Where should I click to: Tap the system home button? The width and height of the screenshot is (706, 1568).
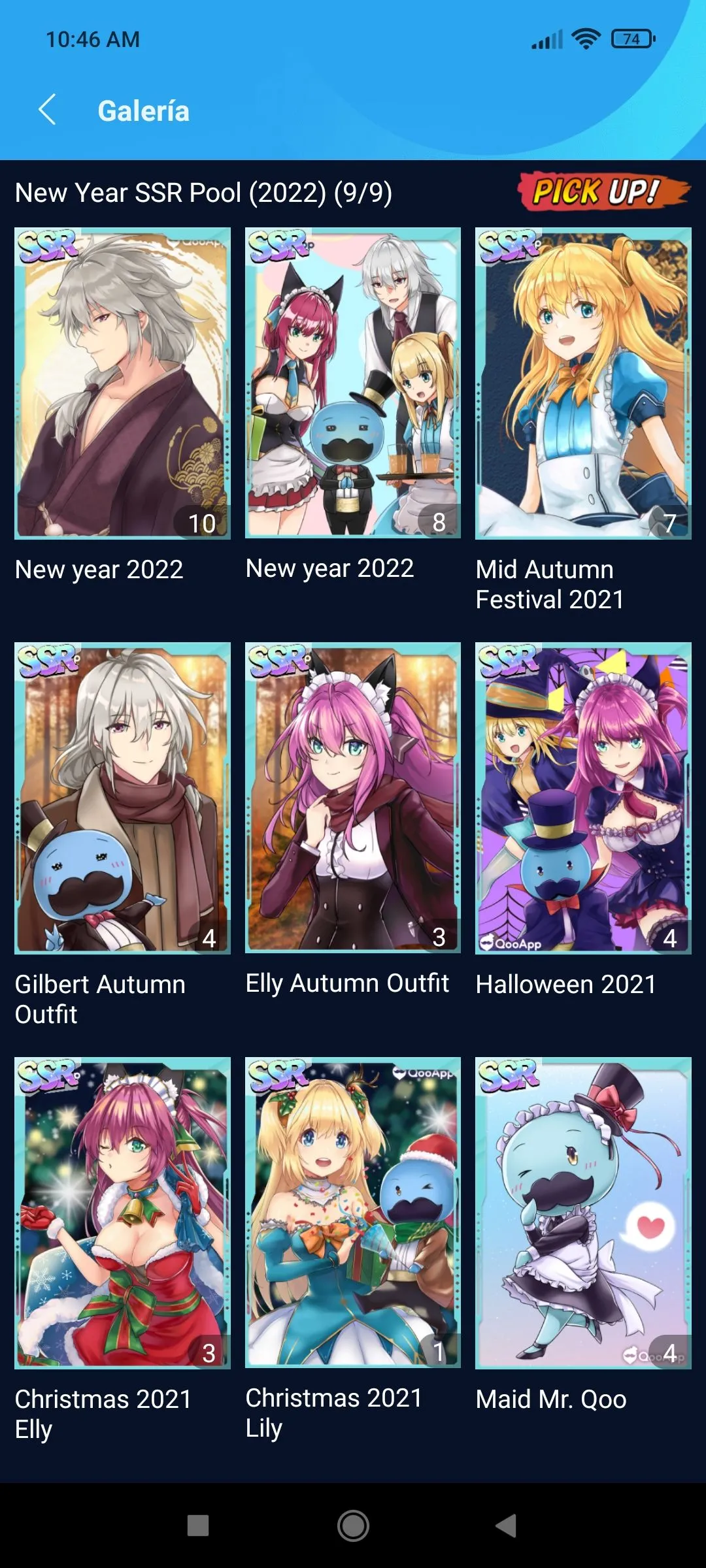(x=353, y=1526)
